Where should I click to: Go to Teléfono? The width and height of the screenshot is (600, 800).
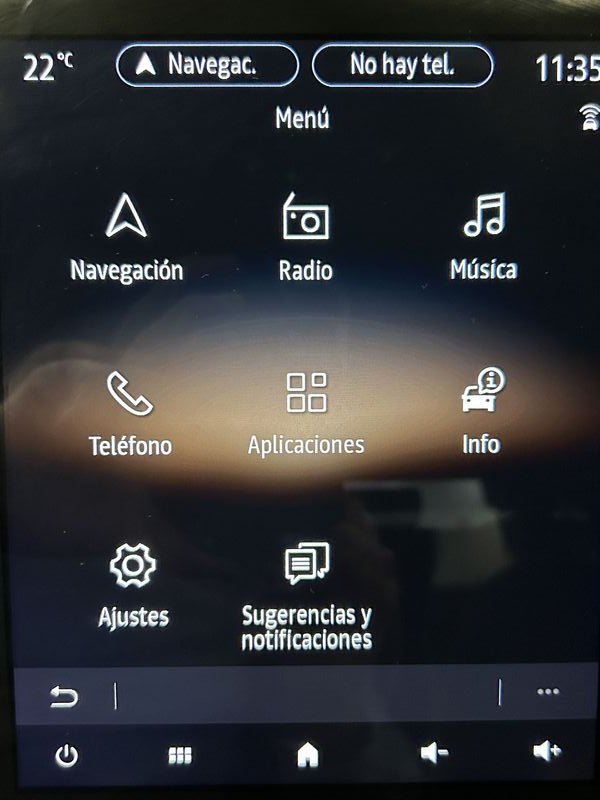click(x=130, y=411)
